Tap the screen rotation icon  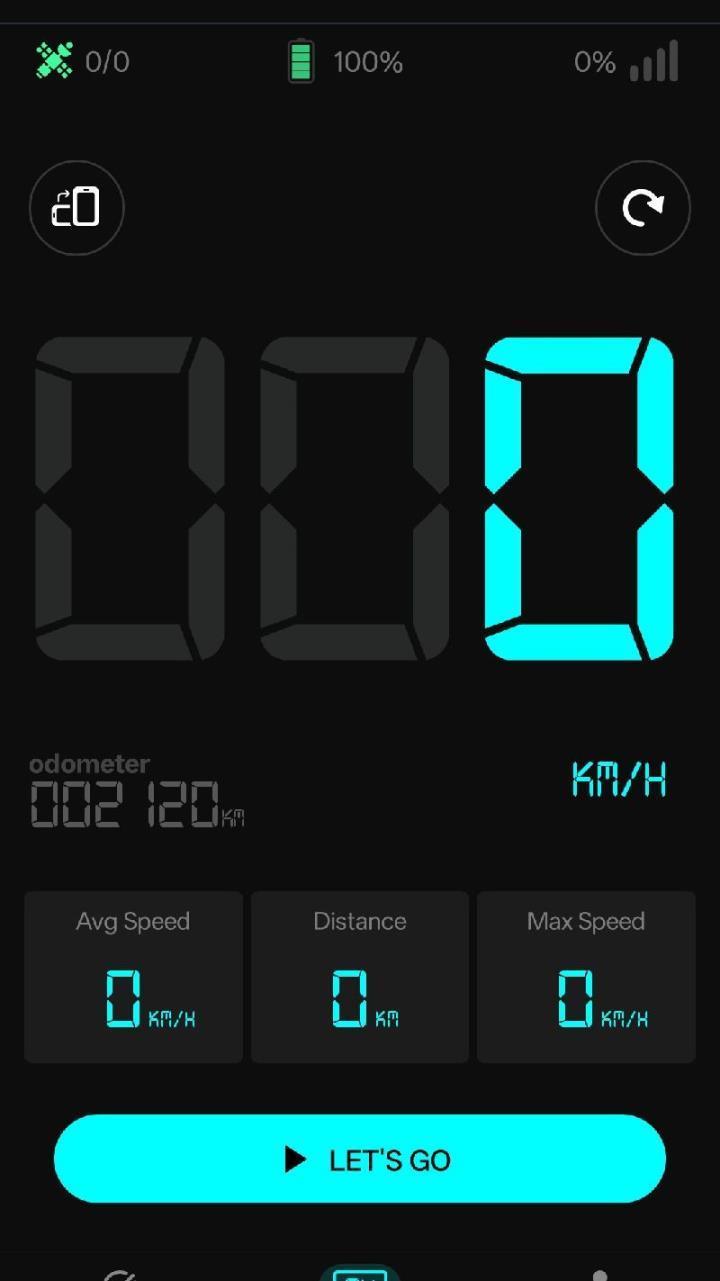[x=77, y=208]
